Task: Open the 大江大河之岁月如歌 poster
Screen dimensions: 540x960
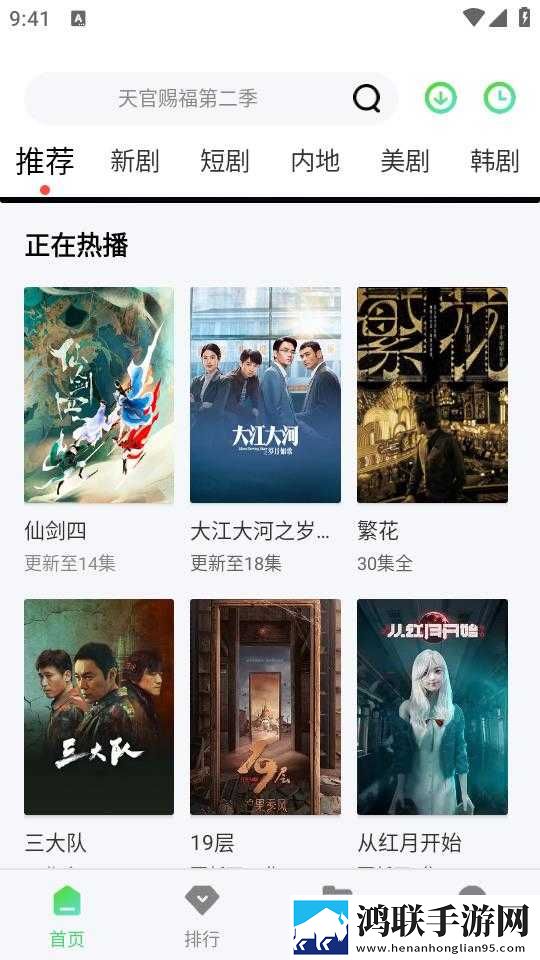Action: tap(266, 395)
